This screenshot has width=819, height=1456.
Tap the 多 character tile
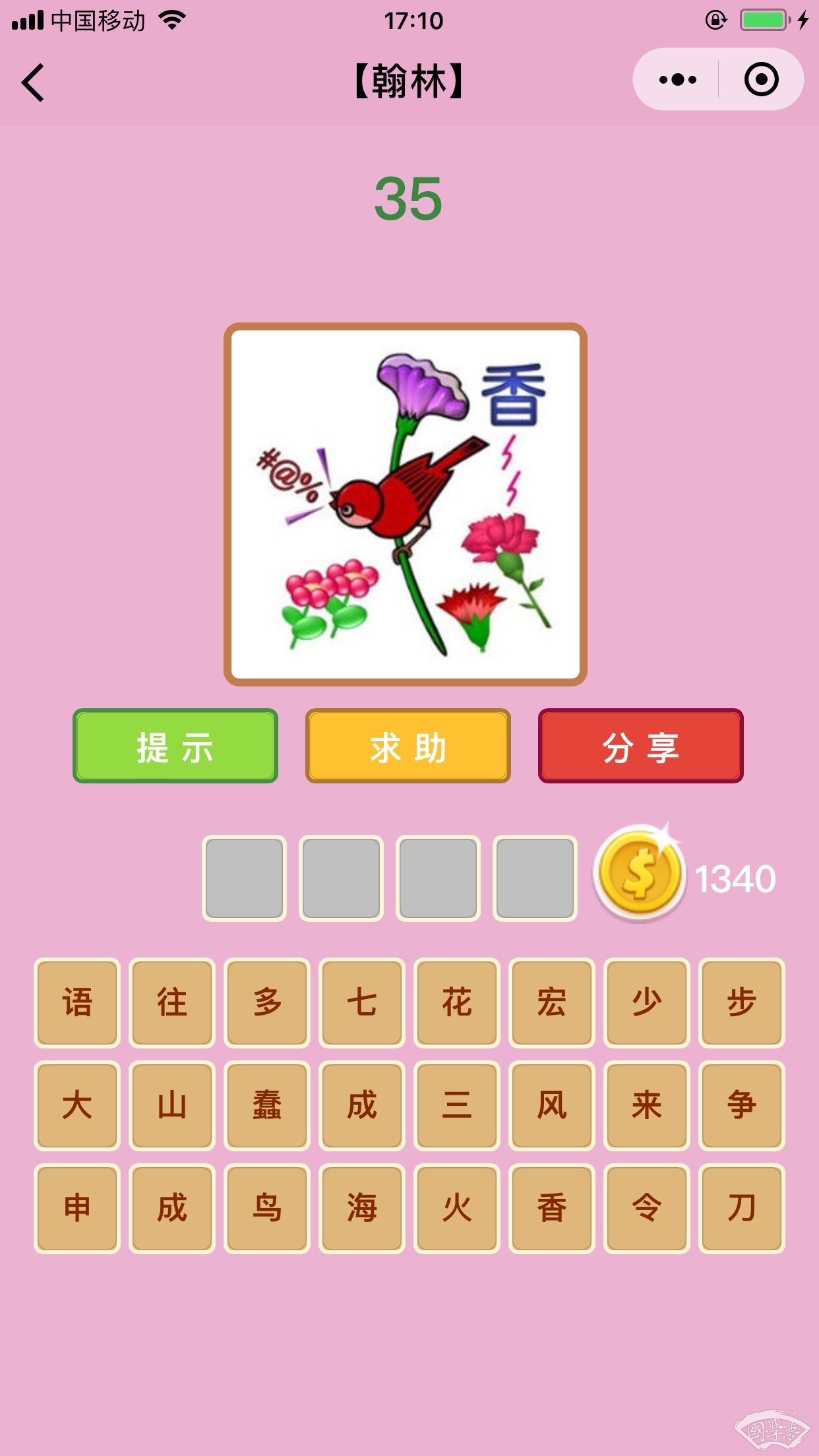pyautogui.click(x=267, y=1002)
